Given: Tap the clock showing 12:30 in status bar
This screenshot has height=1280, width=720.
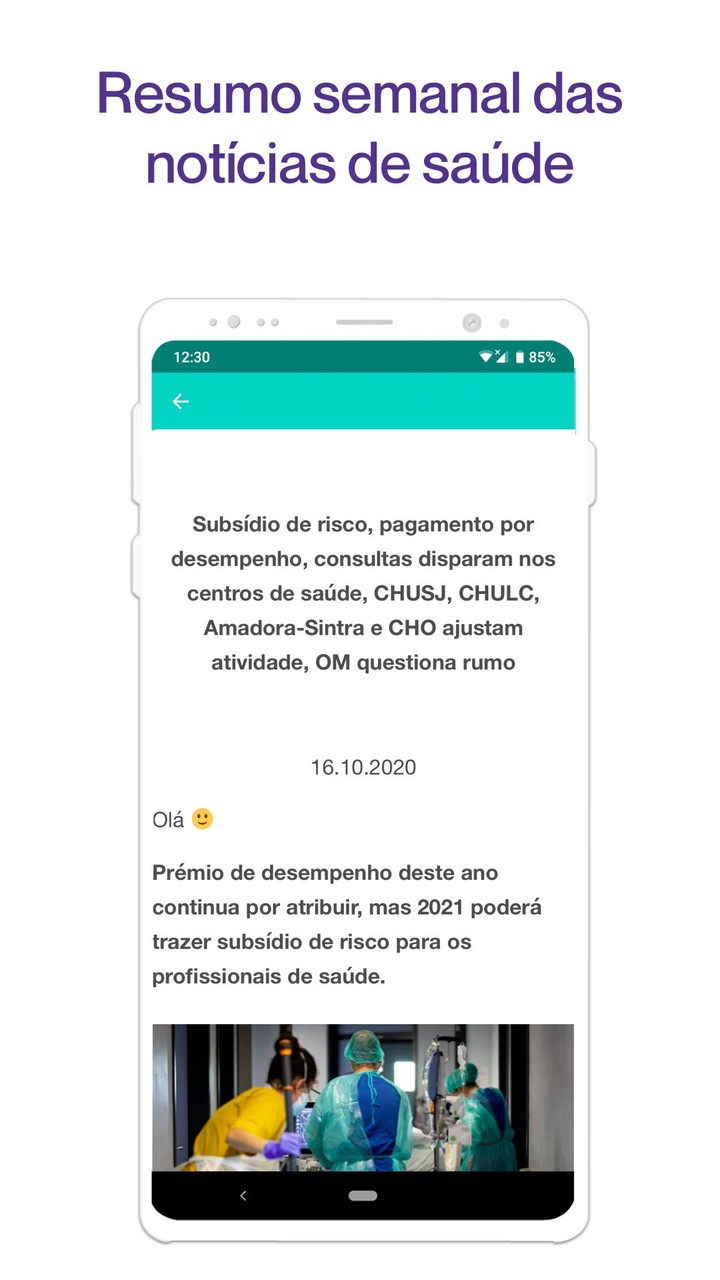Looking at the screenshot, I should tap(191, 357).
